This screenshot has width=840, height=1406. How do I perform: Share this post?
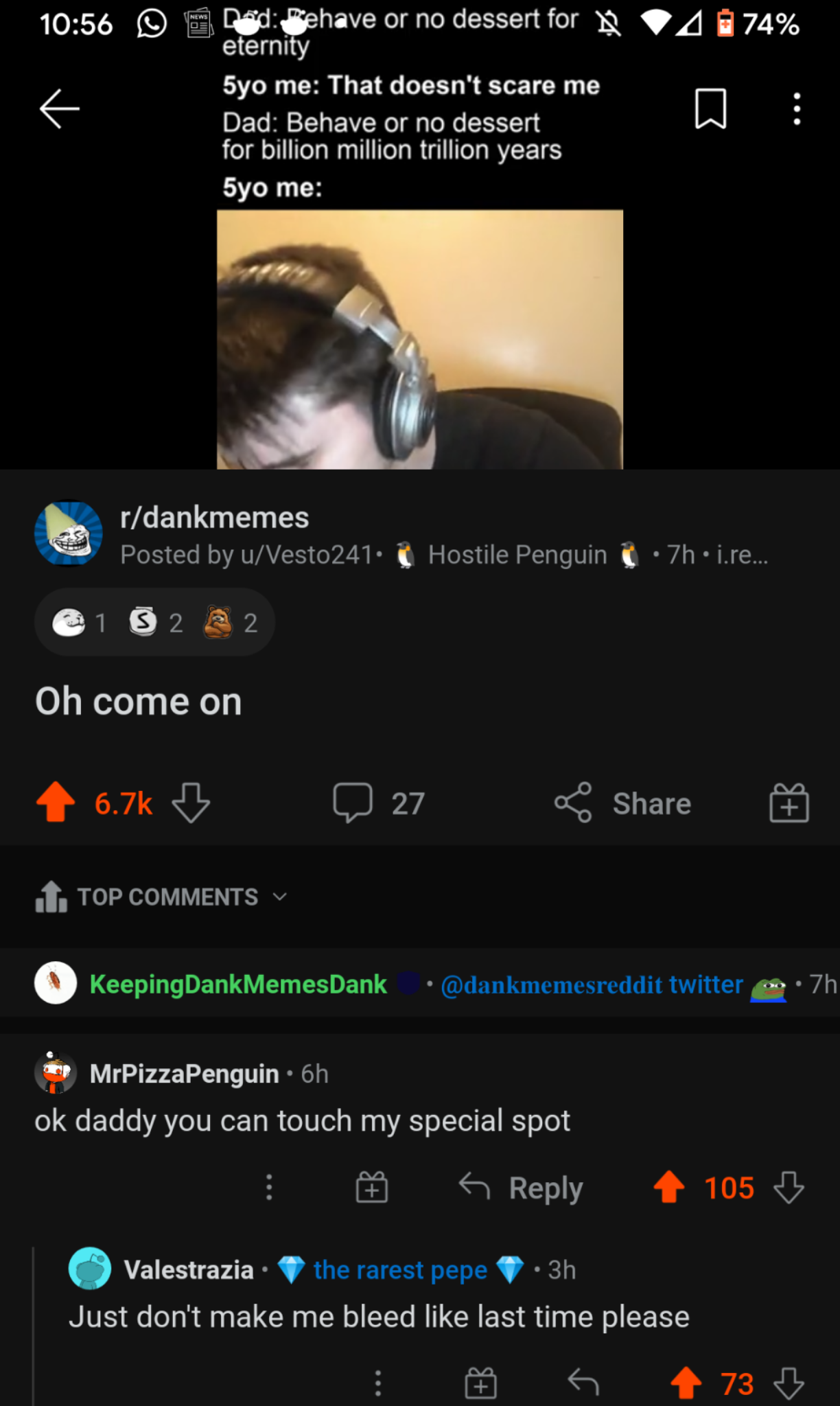[623, 803]
